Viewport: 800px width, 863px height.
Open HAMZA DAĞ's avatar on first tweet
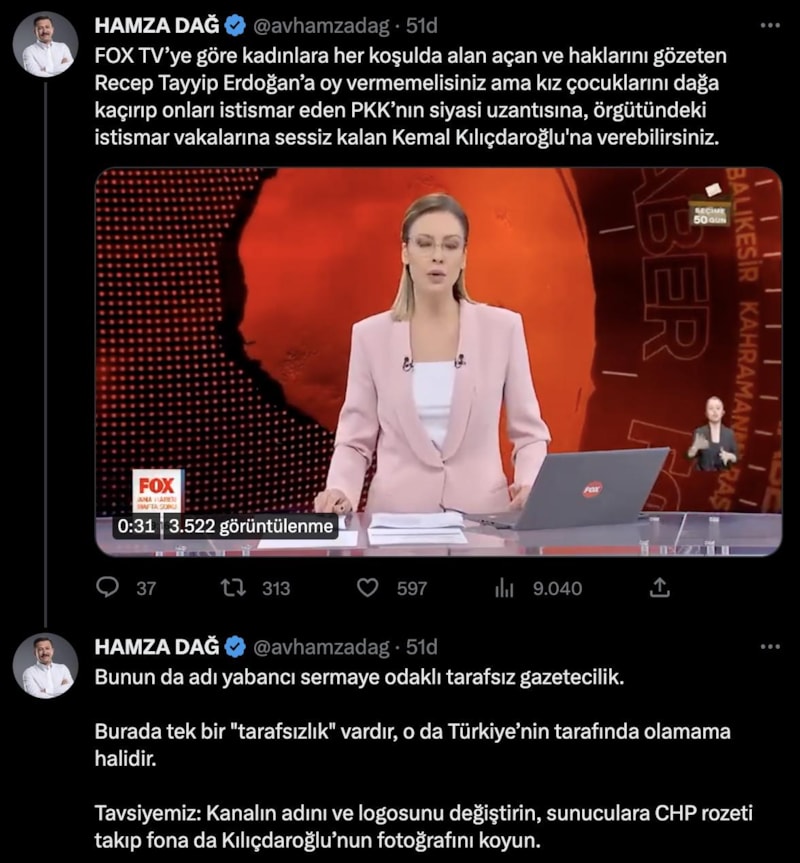[x=45, y=45]
